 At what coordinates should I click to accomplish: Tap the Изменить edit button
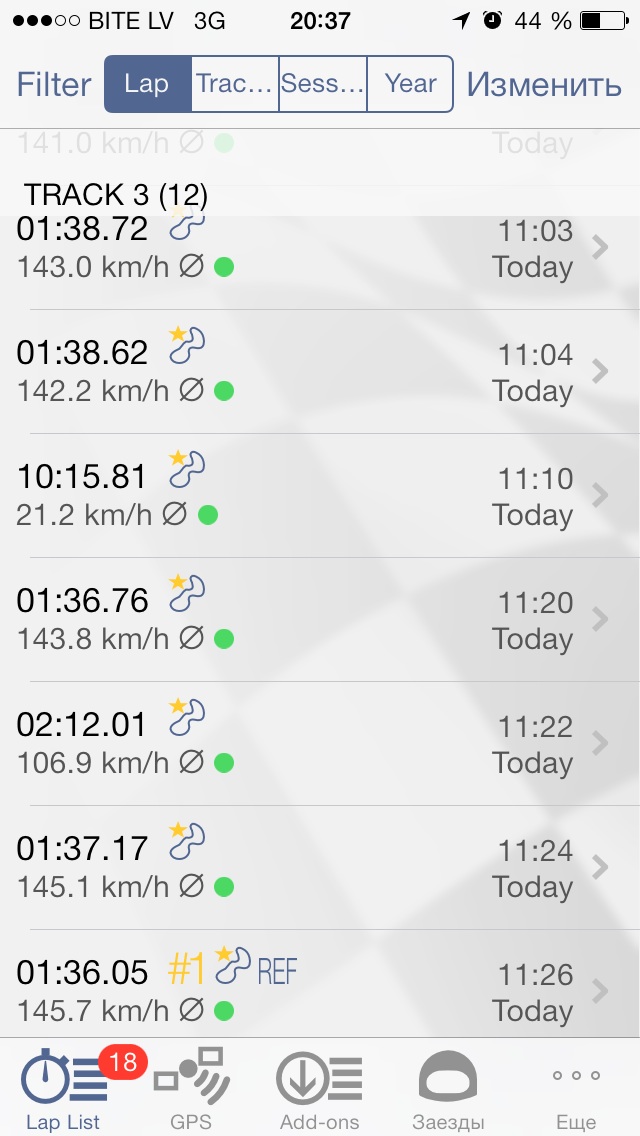point(544,84)
